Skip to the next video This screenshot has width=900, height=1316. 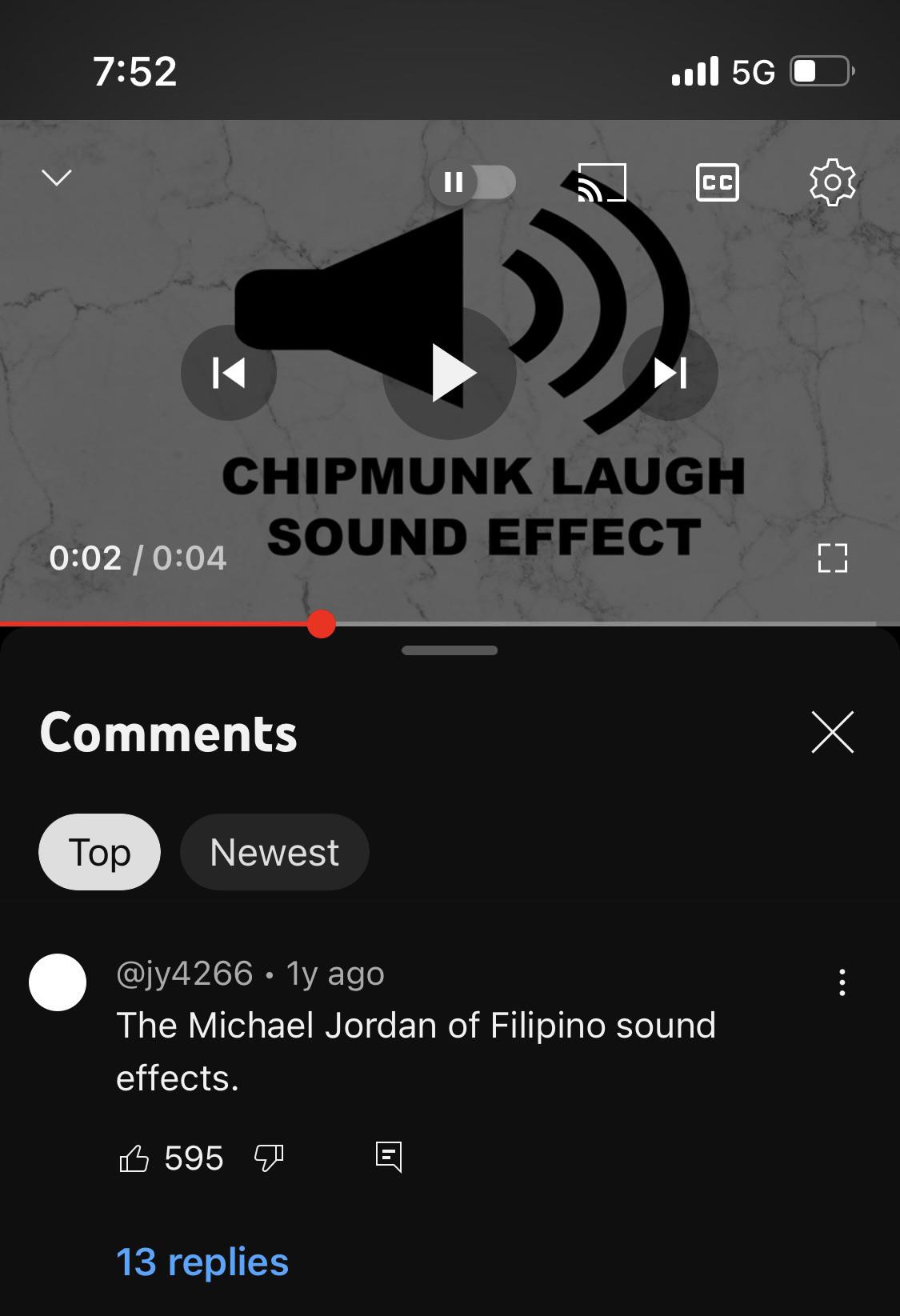(670, 373)
